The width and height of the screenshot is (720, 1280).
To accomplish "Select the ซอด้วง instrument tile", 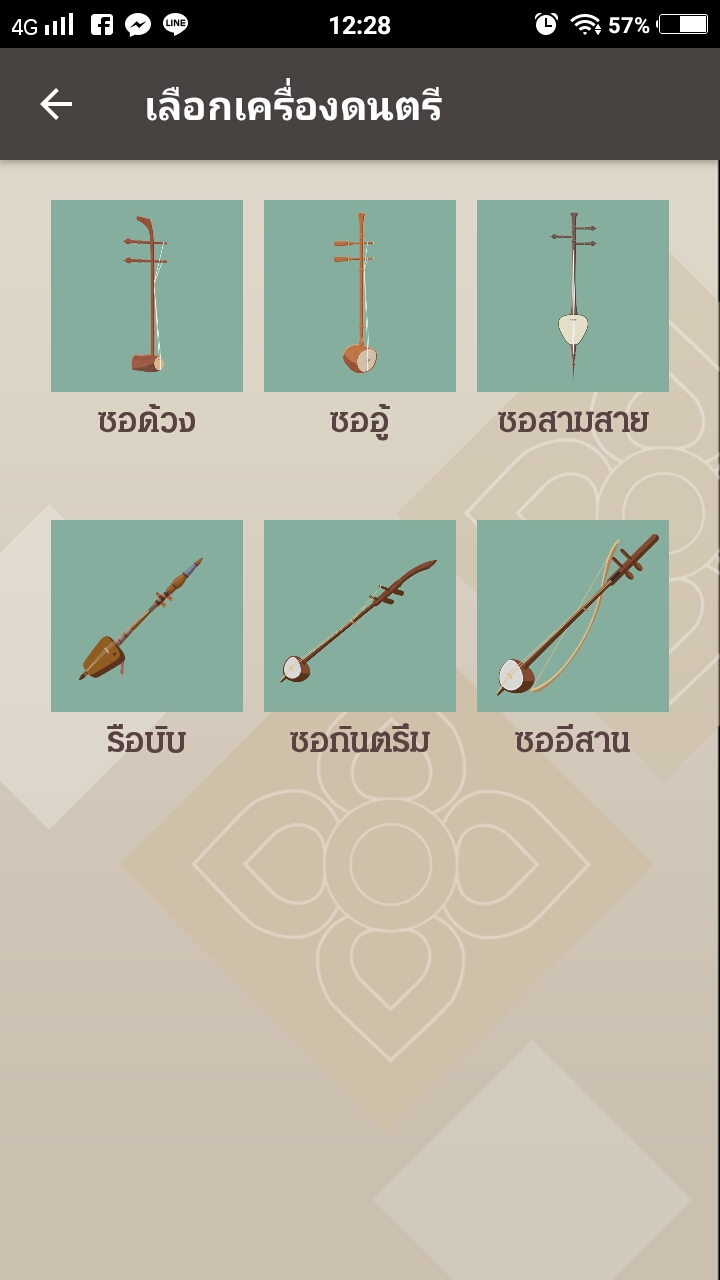I will tap(147, 296).
